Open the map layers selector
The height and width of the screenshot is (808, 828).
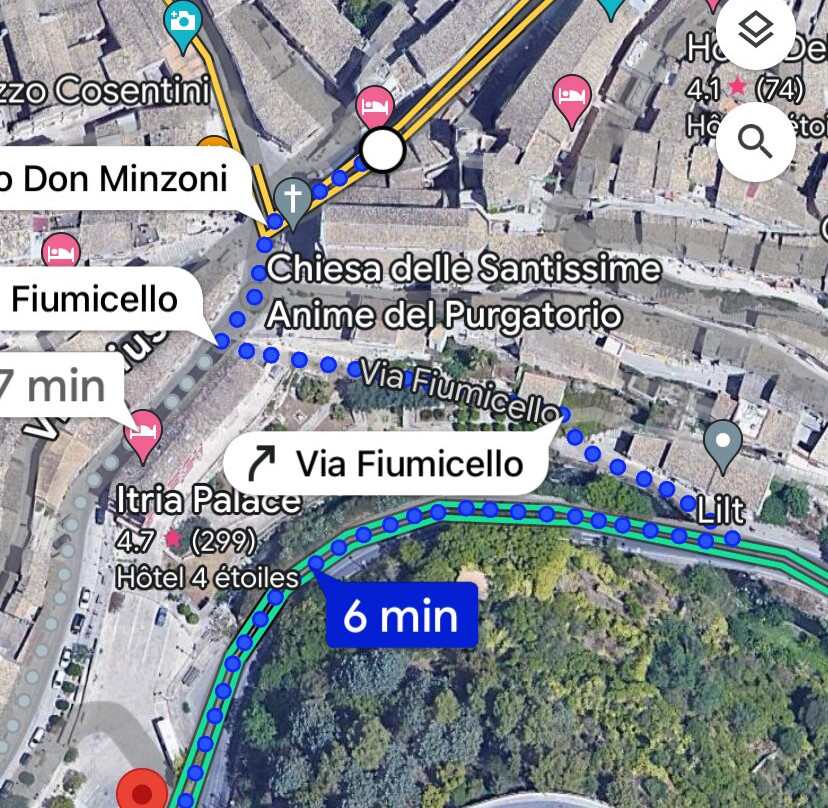pos(756,31)
